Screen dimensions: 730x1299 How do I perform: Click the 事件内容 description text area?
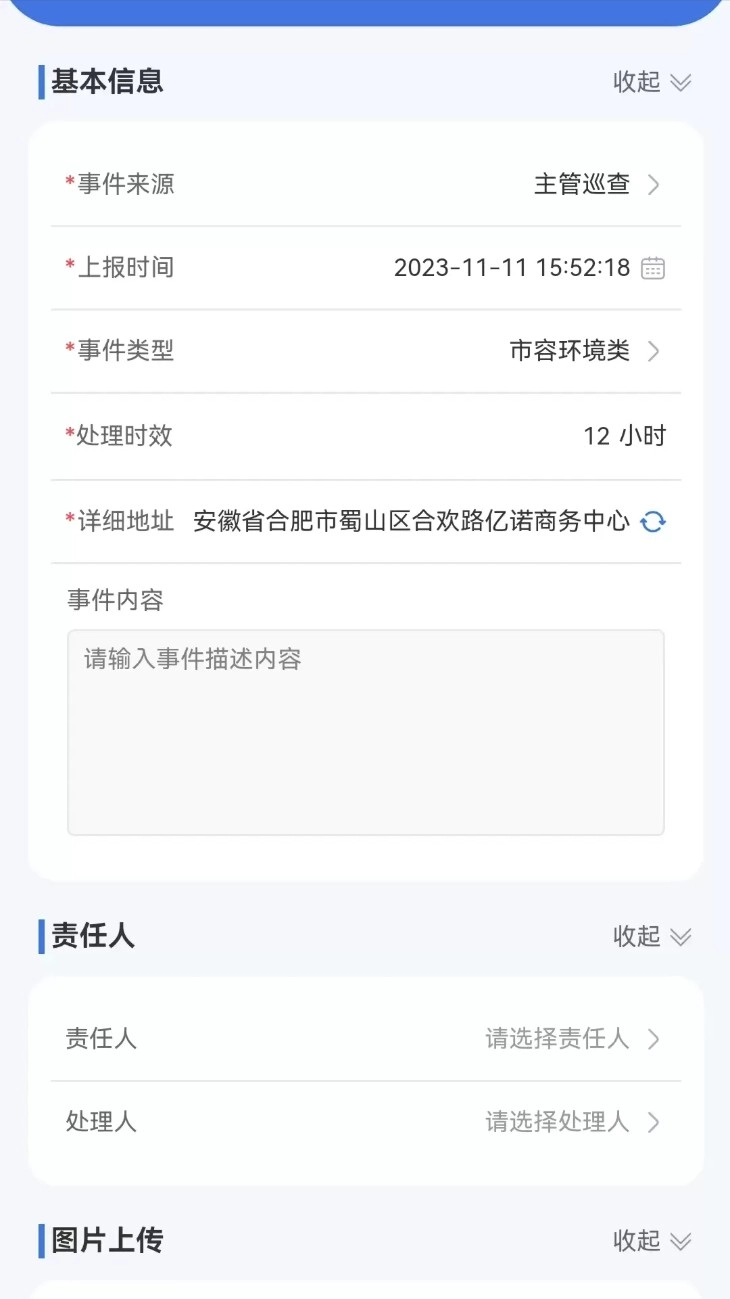tap(365, 730)
